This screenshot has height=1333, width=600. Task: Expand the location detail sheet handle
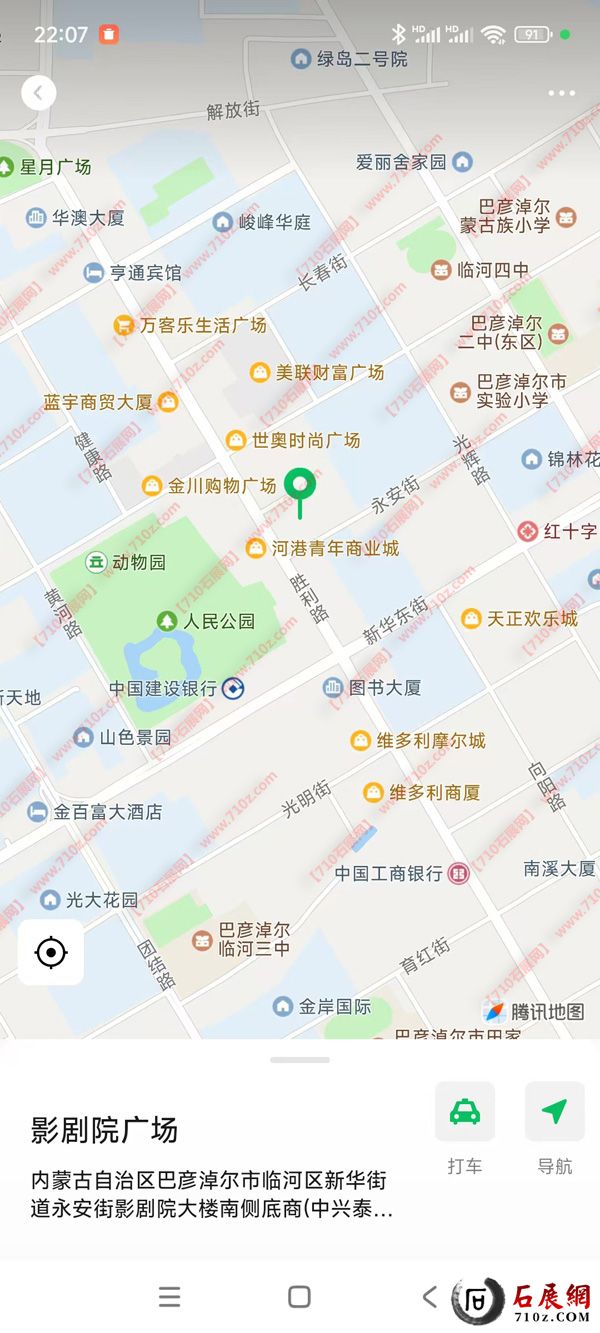299,1059
